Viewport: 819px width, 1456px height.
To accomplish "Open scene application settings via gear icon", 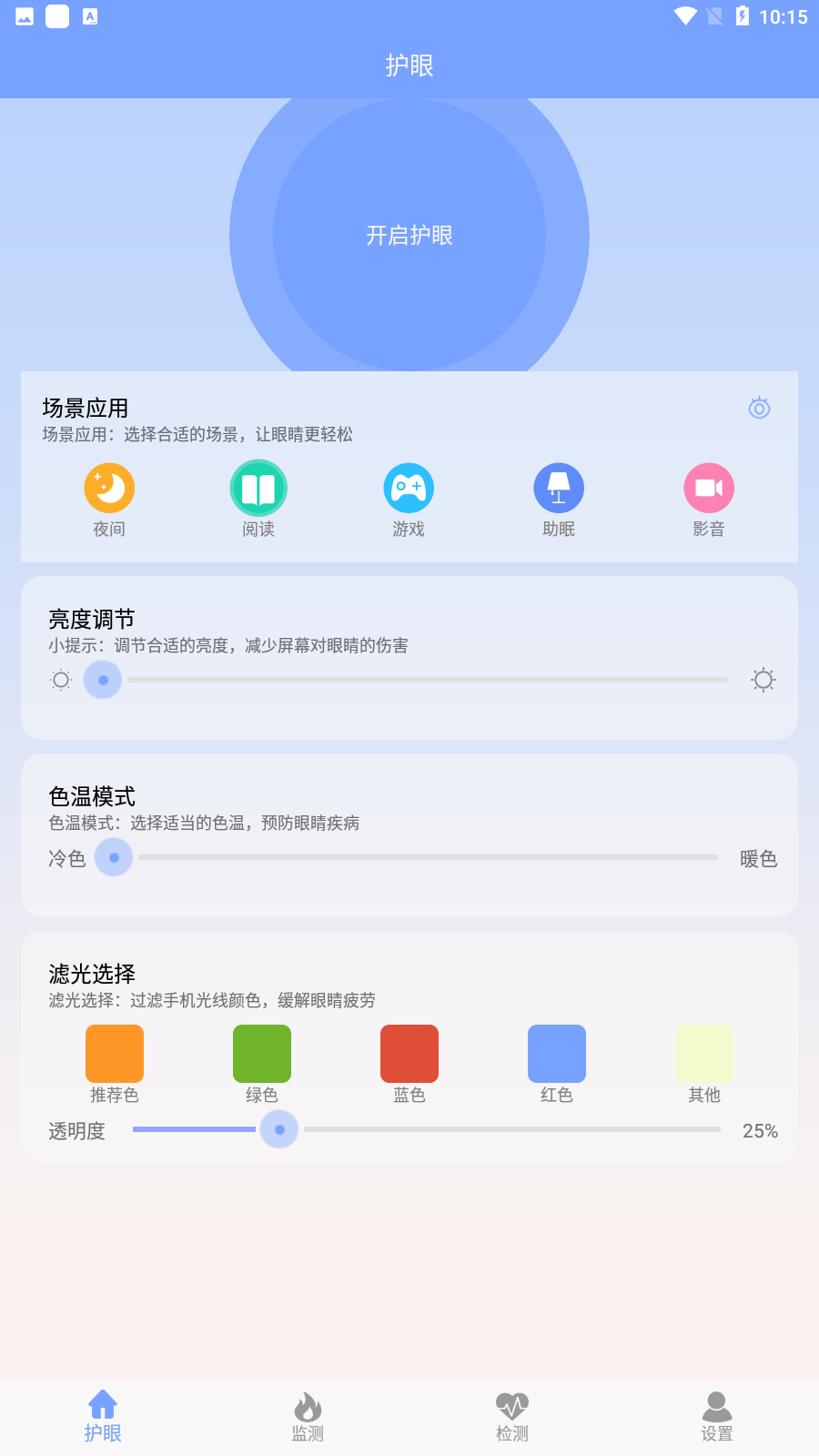I will pyautogui.click(x=760, y=409).
